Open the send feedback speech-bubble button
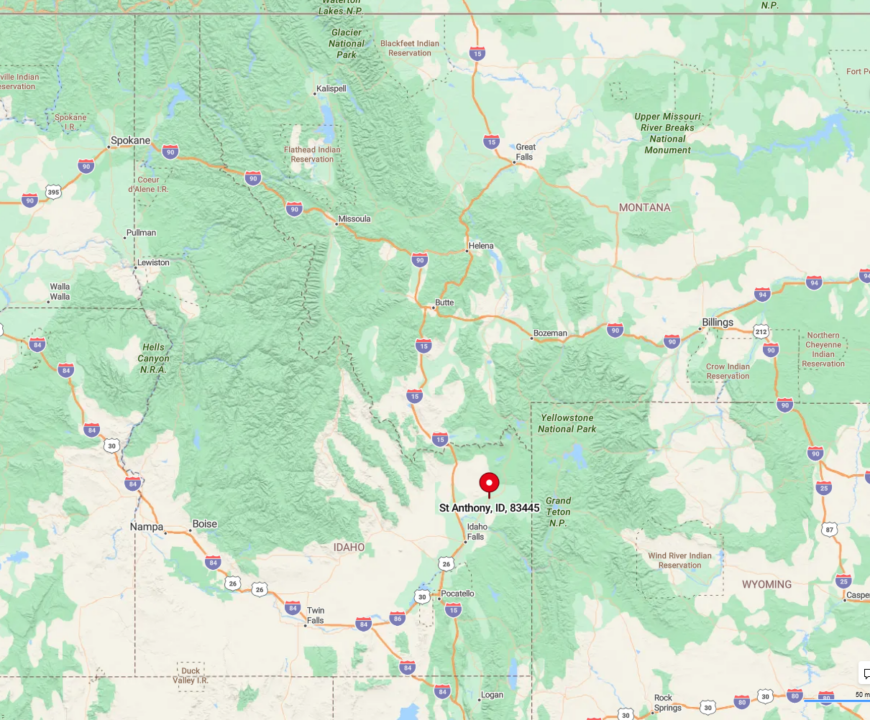The image size is (870, 720). pos(865,674)
